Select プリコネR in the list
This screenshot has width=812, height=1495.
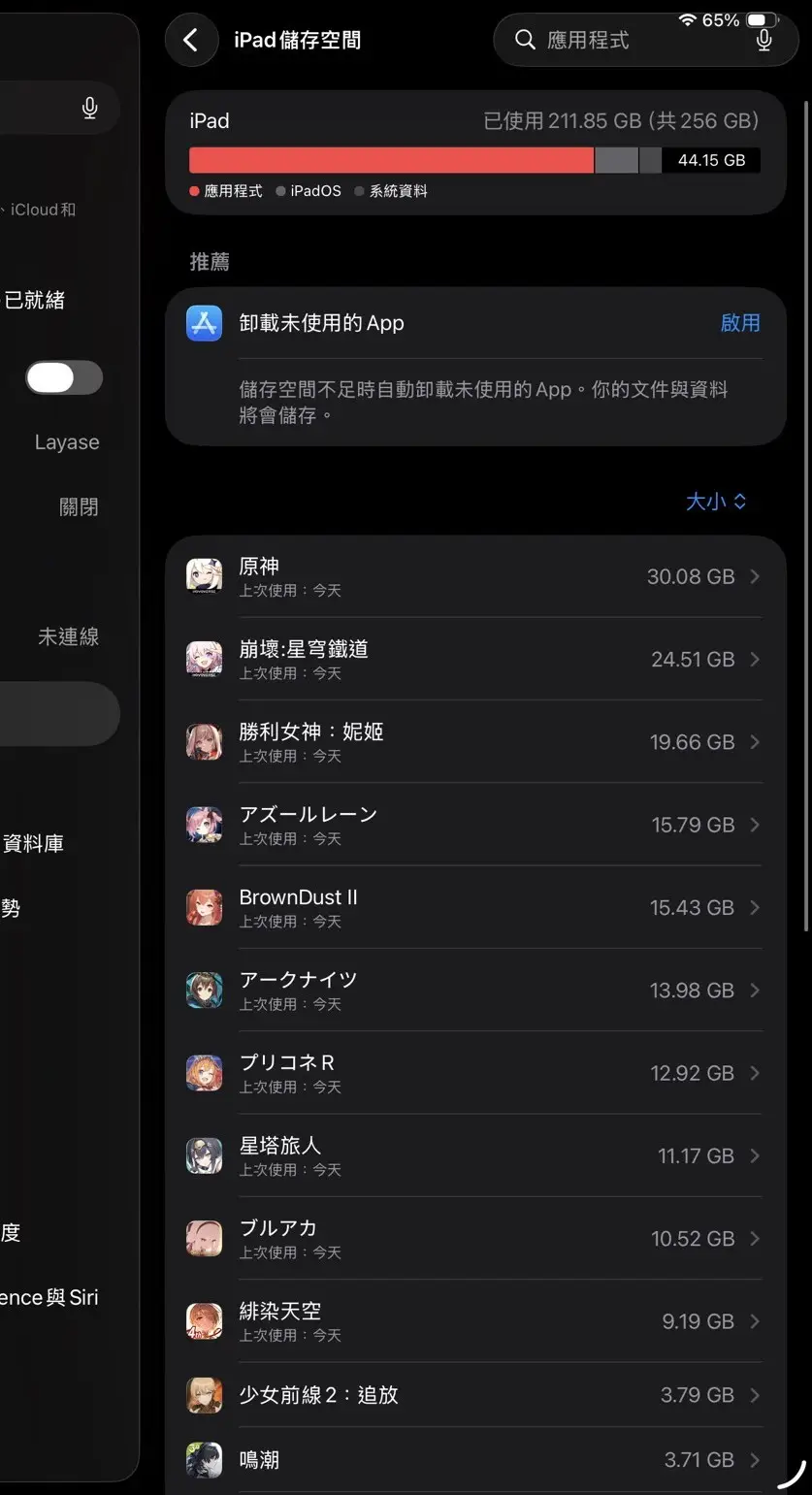point(473,1073)
